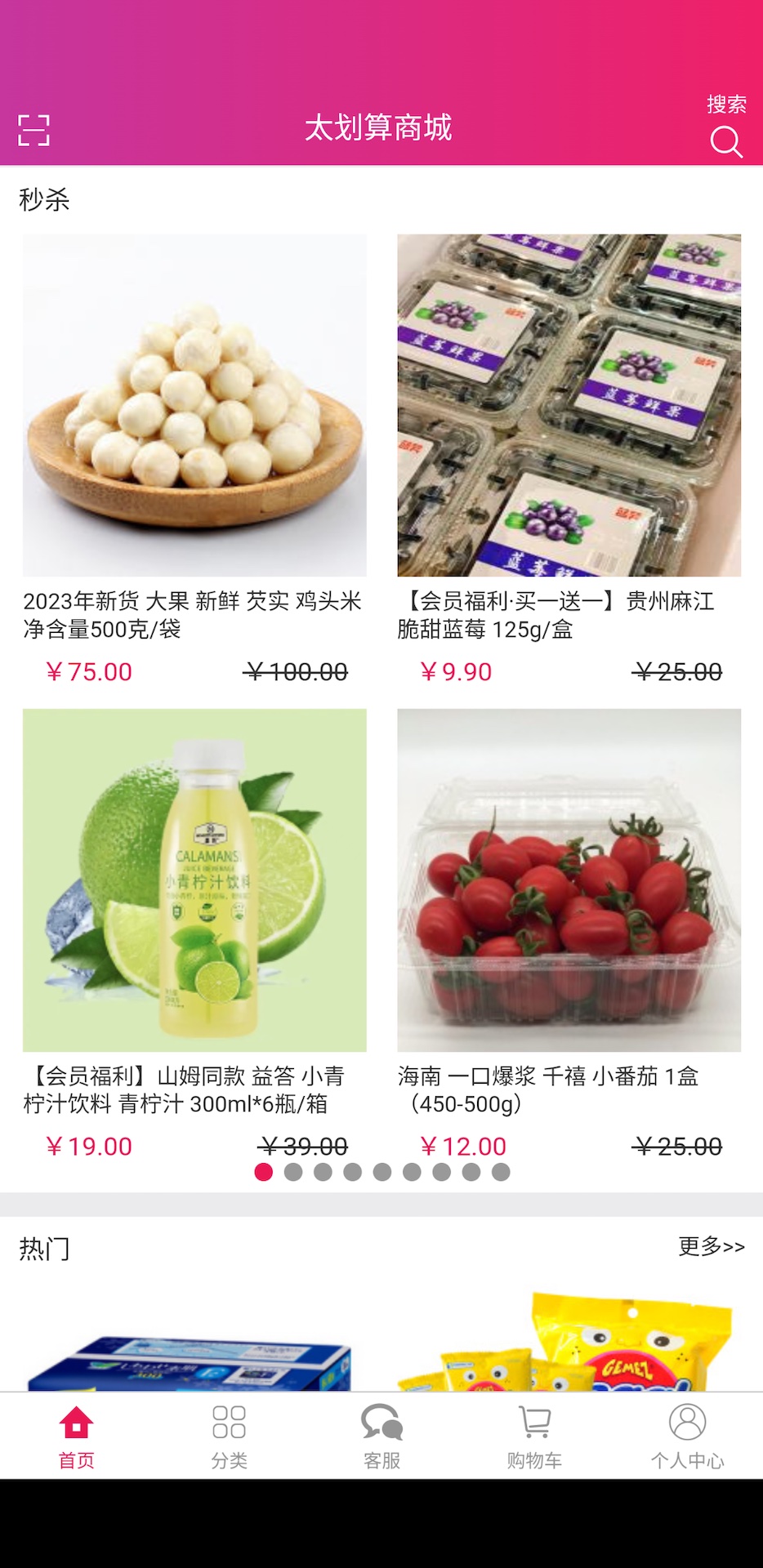Open the QR code scanner icon
Image resolution: width=763 pixels, height=1568 pixels.
pyautogui.click(x=34, y=131)
